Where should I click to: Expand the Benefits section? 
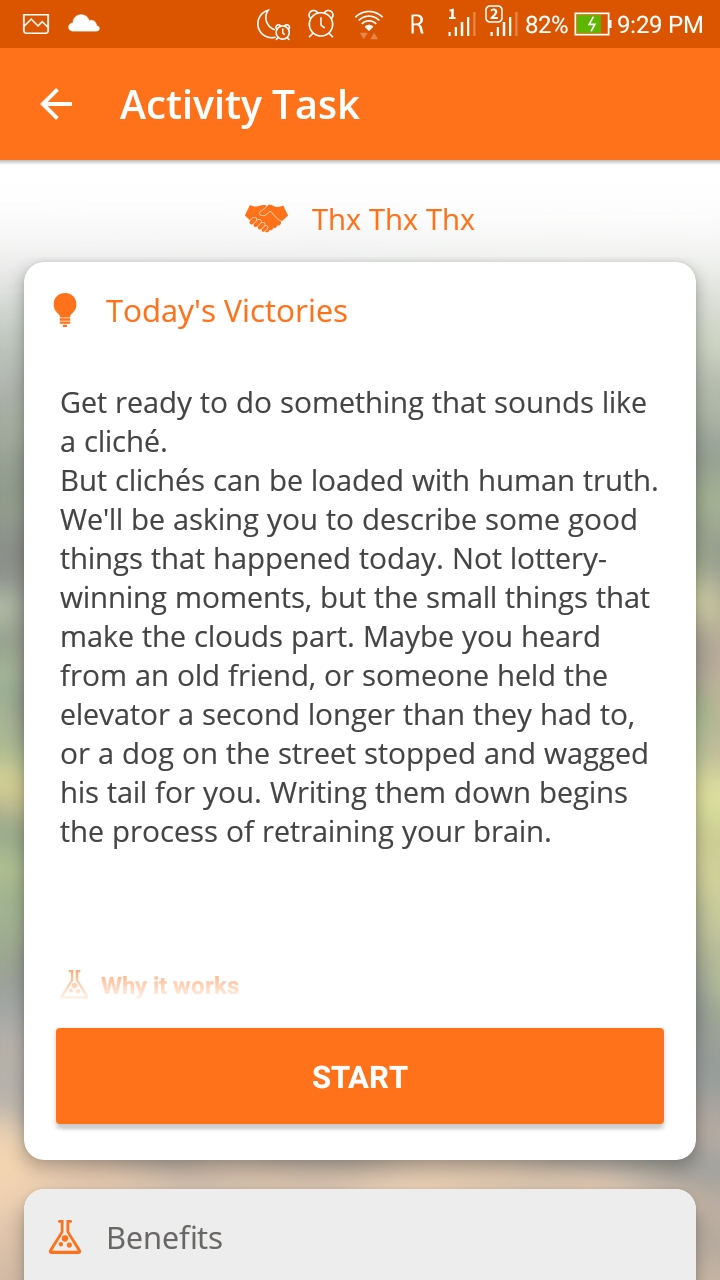point(360,1237)
